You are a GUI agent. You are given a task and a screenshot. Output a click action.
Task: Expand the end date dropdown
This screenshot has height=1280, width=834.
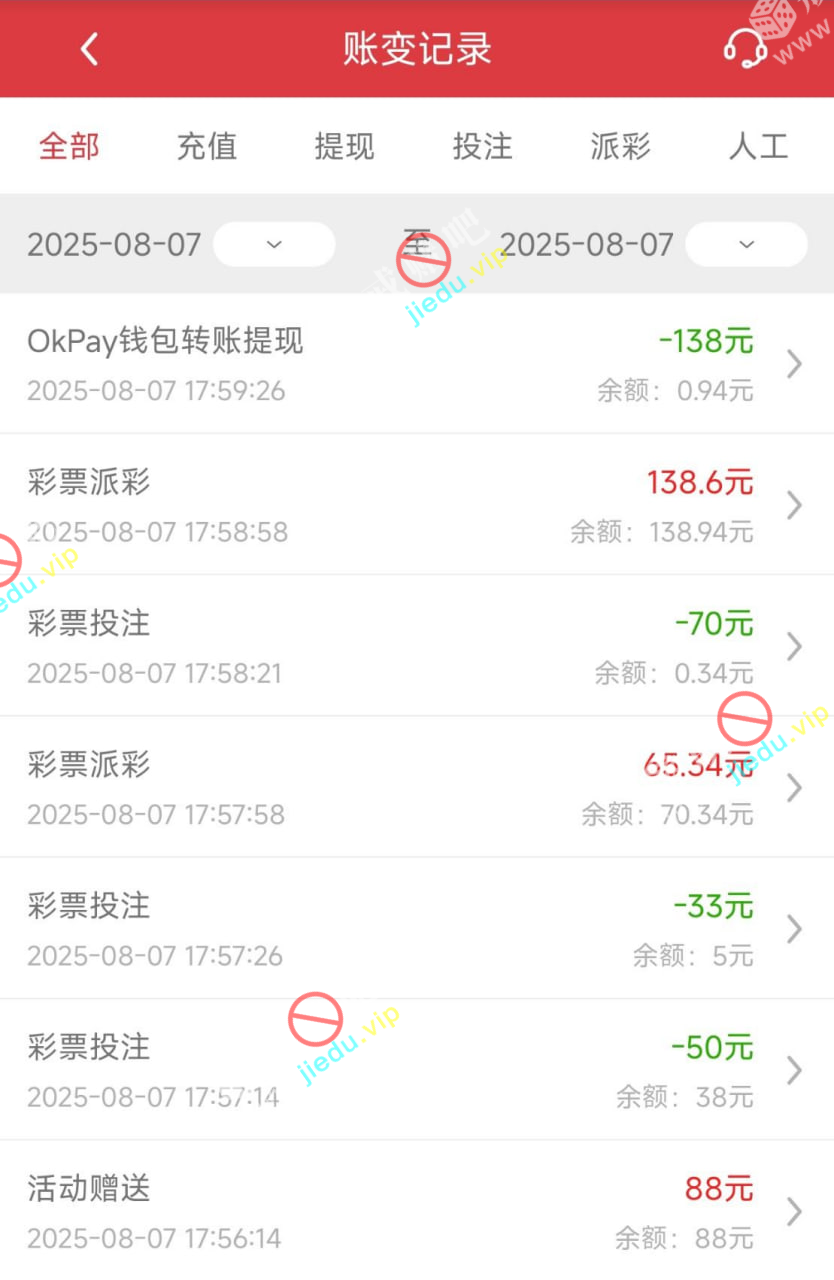pyautogui.click(x=746, y=245)
